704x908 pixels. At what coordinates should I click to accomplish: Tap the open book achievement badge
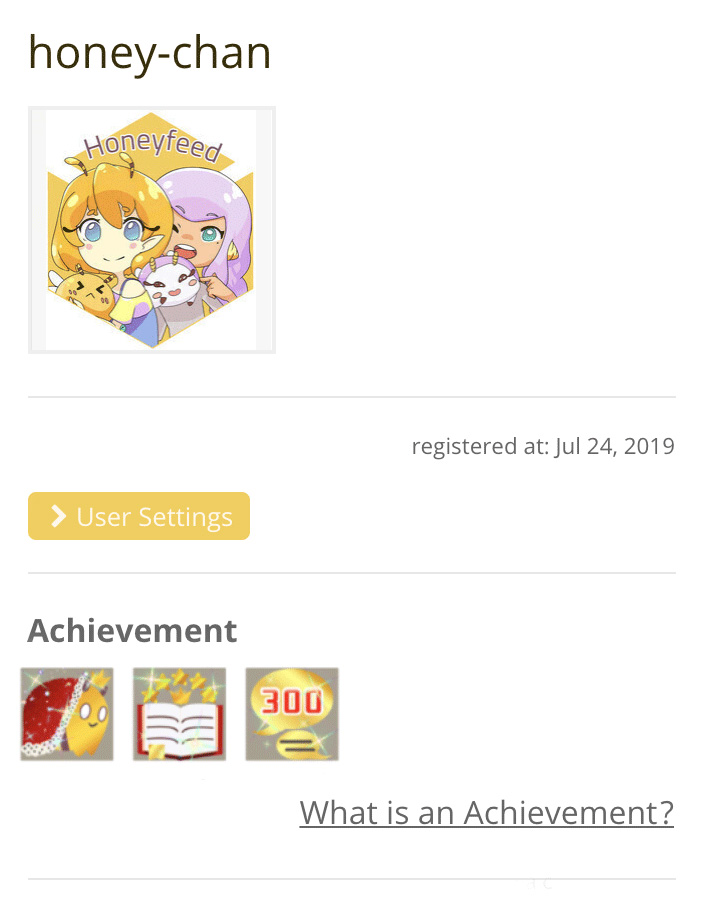179,715
